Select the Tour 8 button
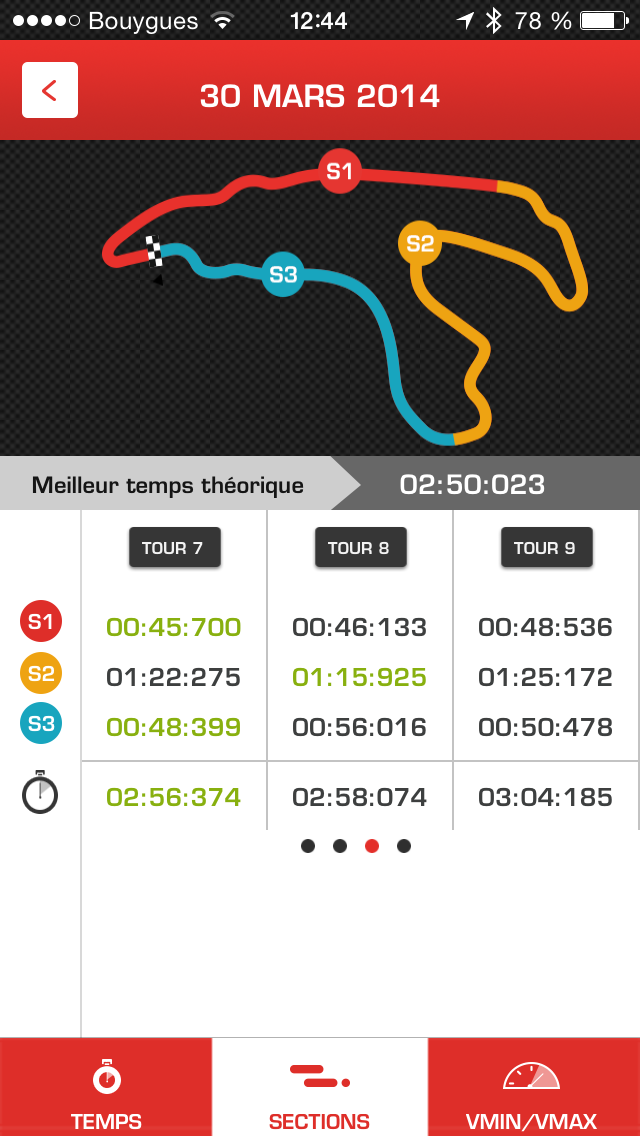The width and height of the screenshot is (640, 1136). point(360,548)
